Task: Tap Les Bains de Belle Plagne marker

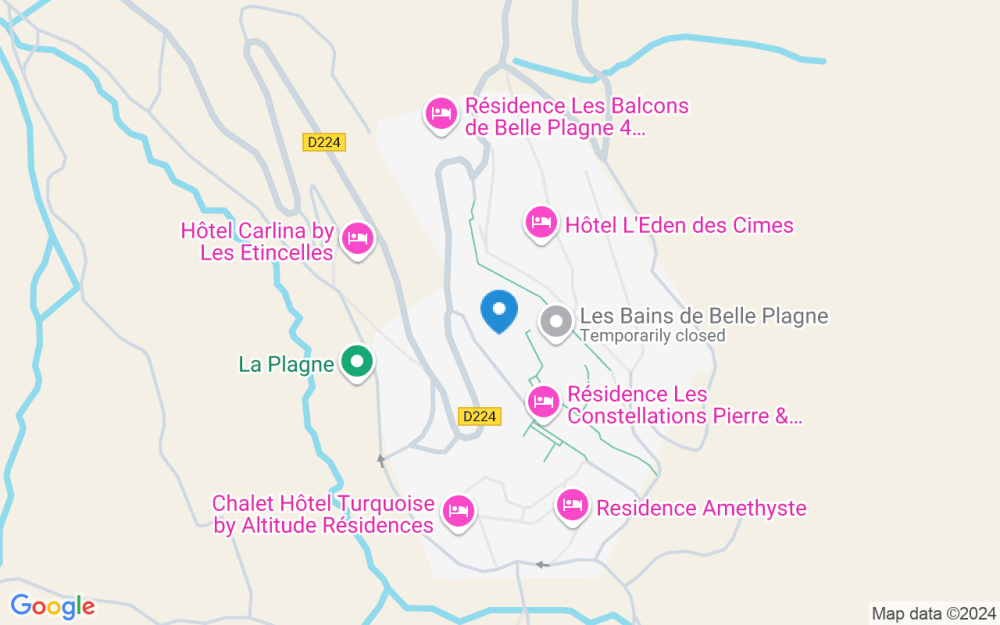Action: pos(556,323)
